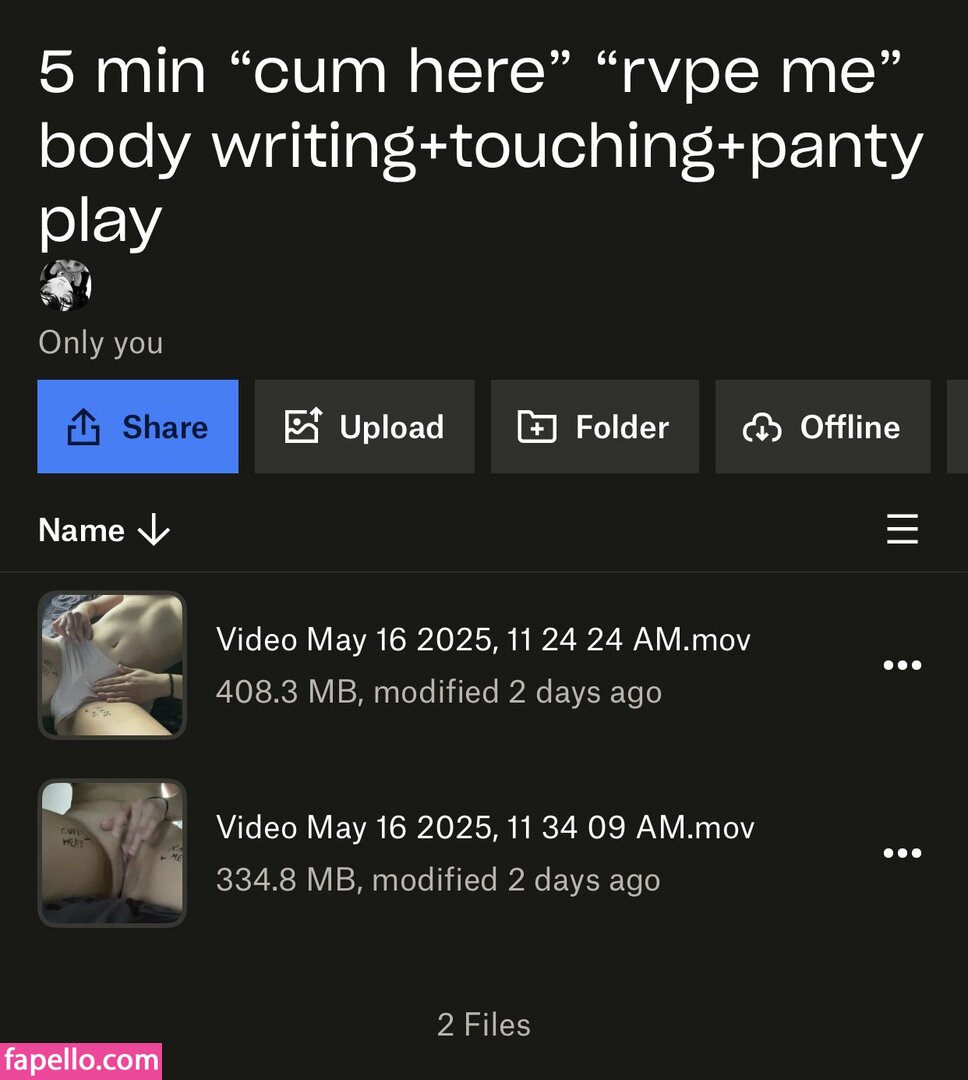View the folder member avatar
Viewport: 968px width, 1080px height.
[x=65, y=286]
